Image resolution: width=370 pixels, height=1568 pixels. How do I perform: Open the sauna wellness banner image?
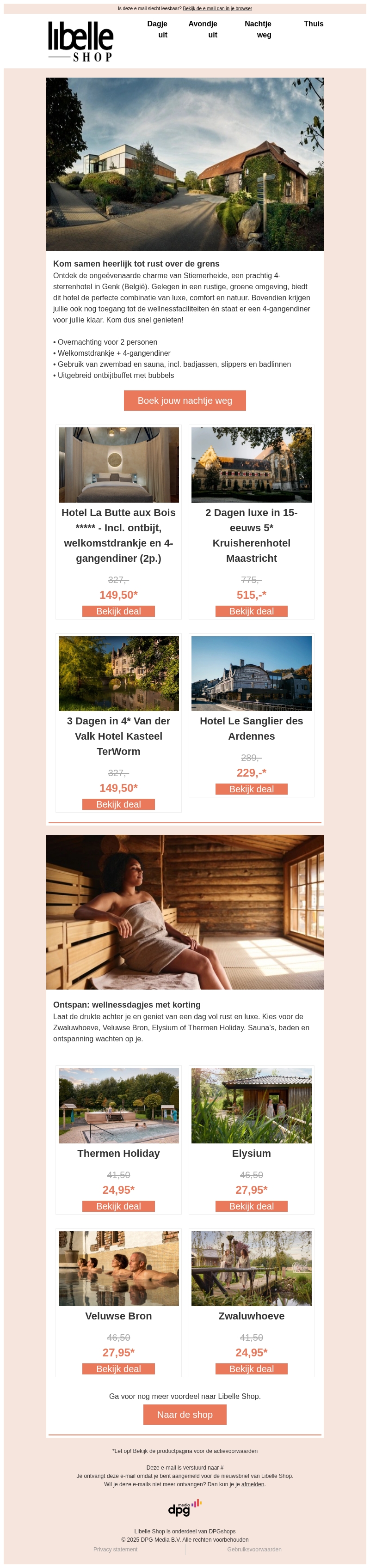coord(185,912)
